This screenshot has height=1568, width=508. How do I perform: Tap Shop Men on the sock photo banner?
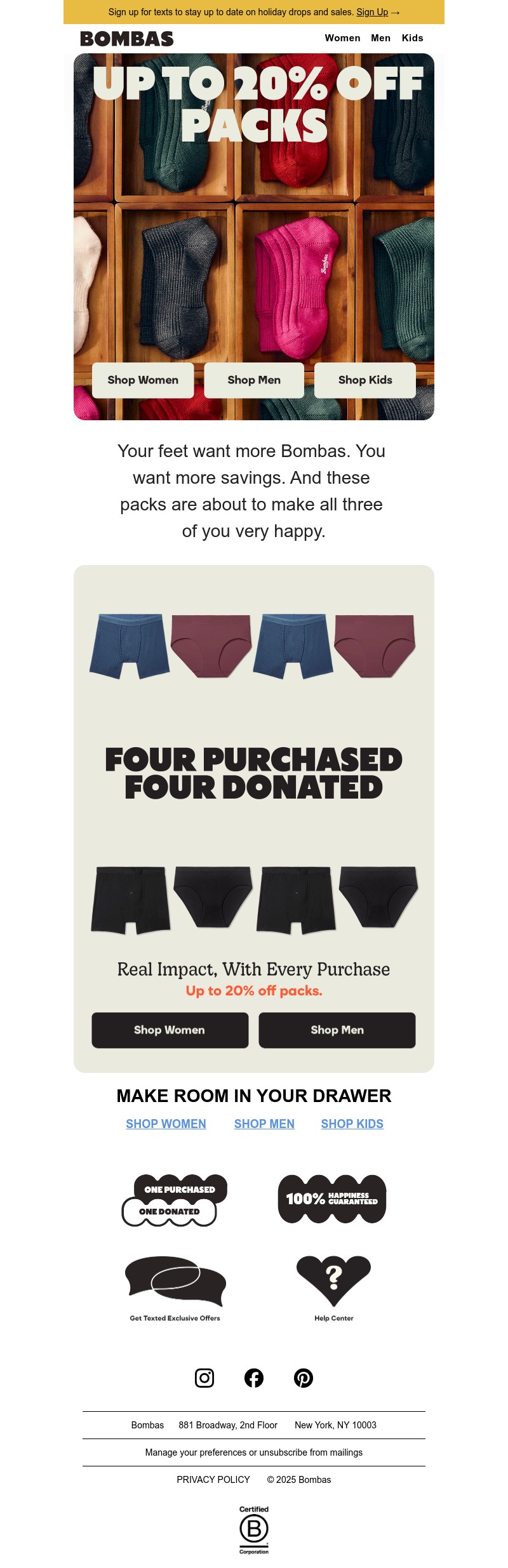[x=254, y=380]
